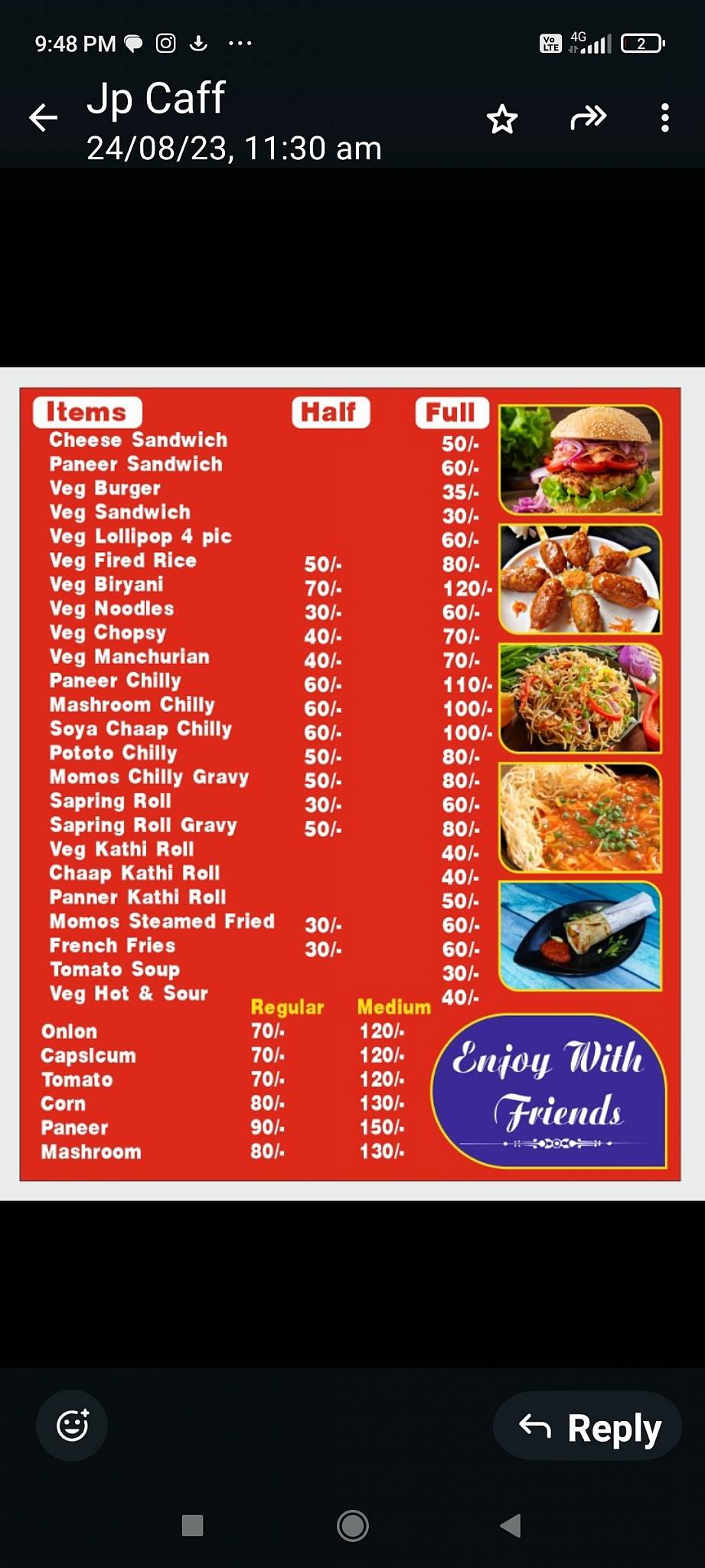Star this menu image
705x1568 pixels.
click(503, 117)
